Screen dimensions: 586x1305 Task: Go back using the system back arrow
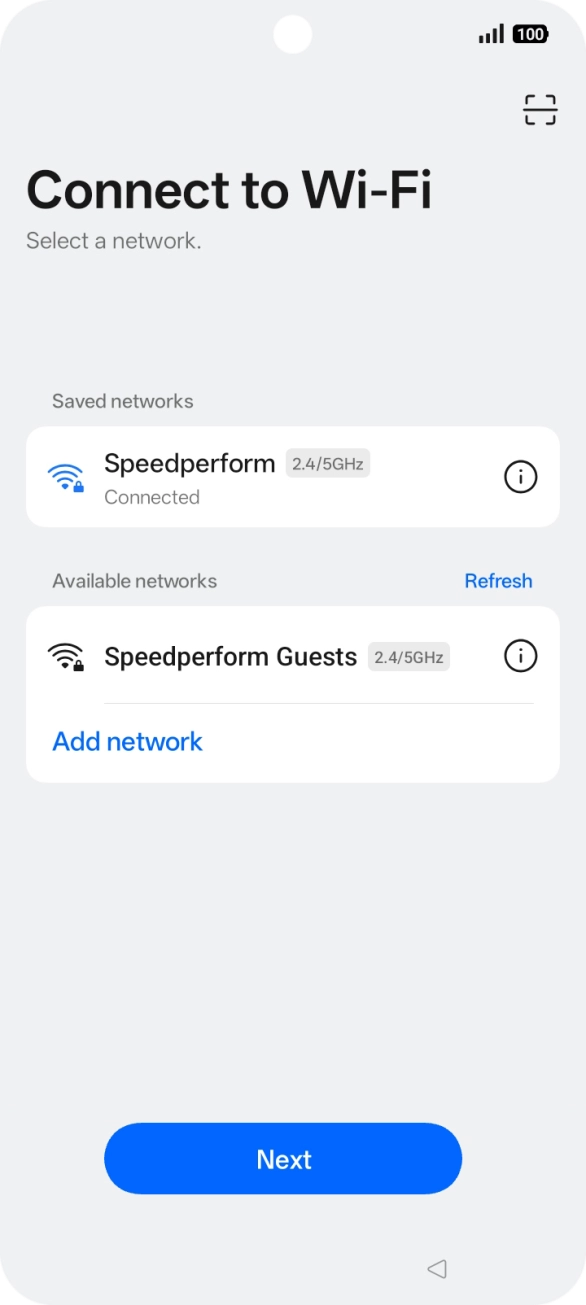tap(436, 1269)
